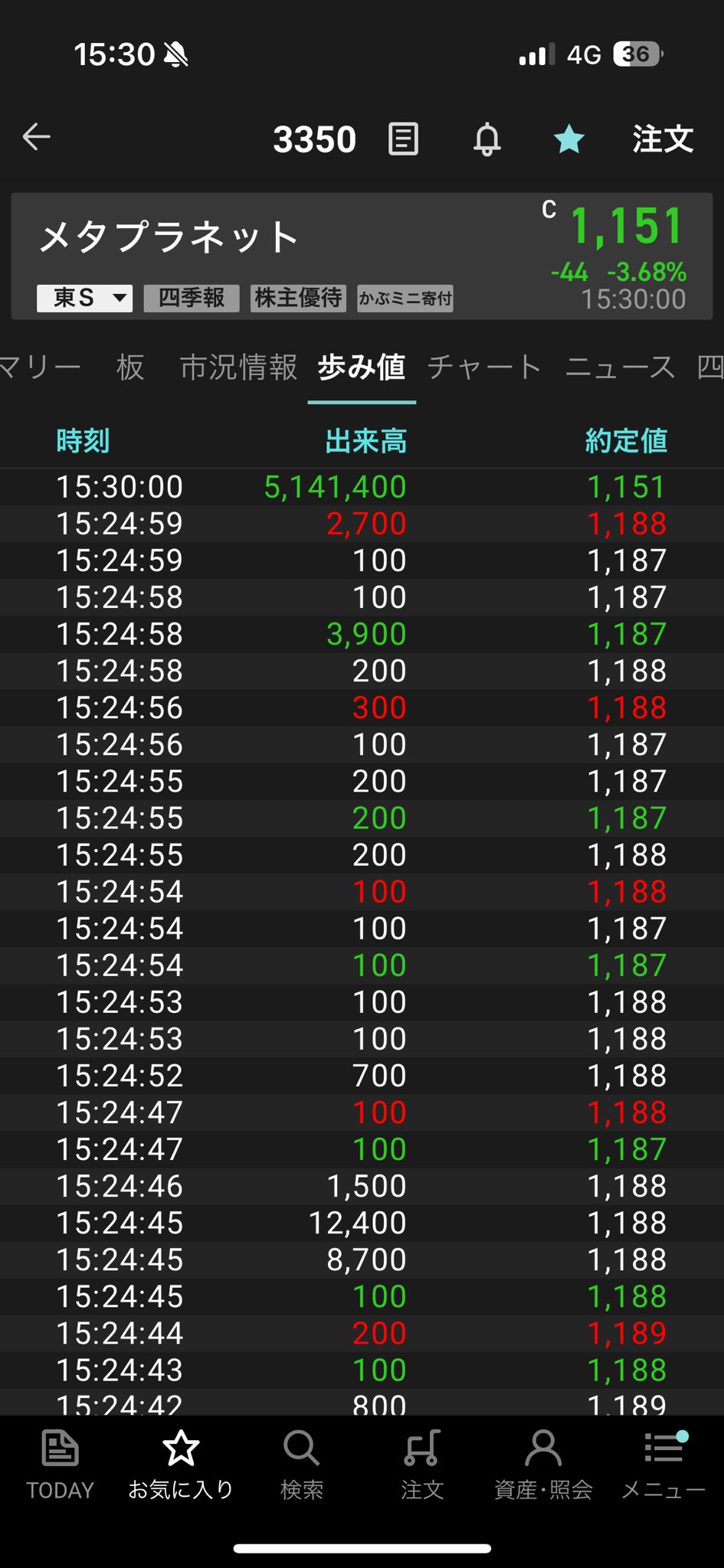Open the 四季報 chip
The width and height of the screenshot is (724, 1568).
tap(192, 298)
